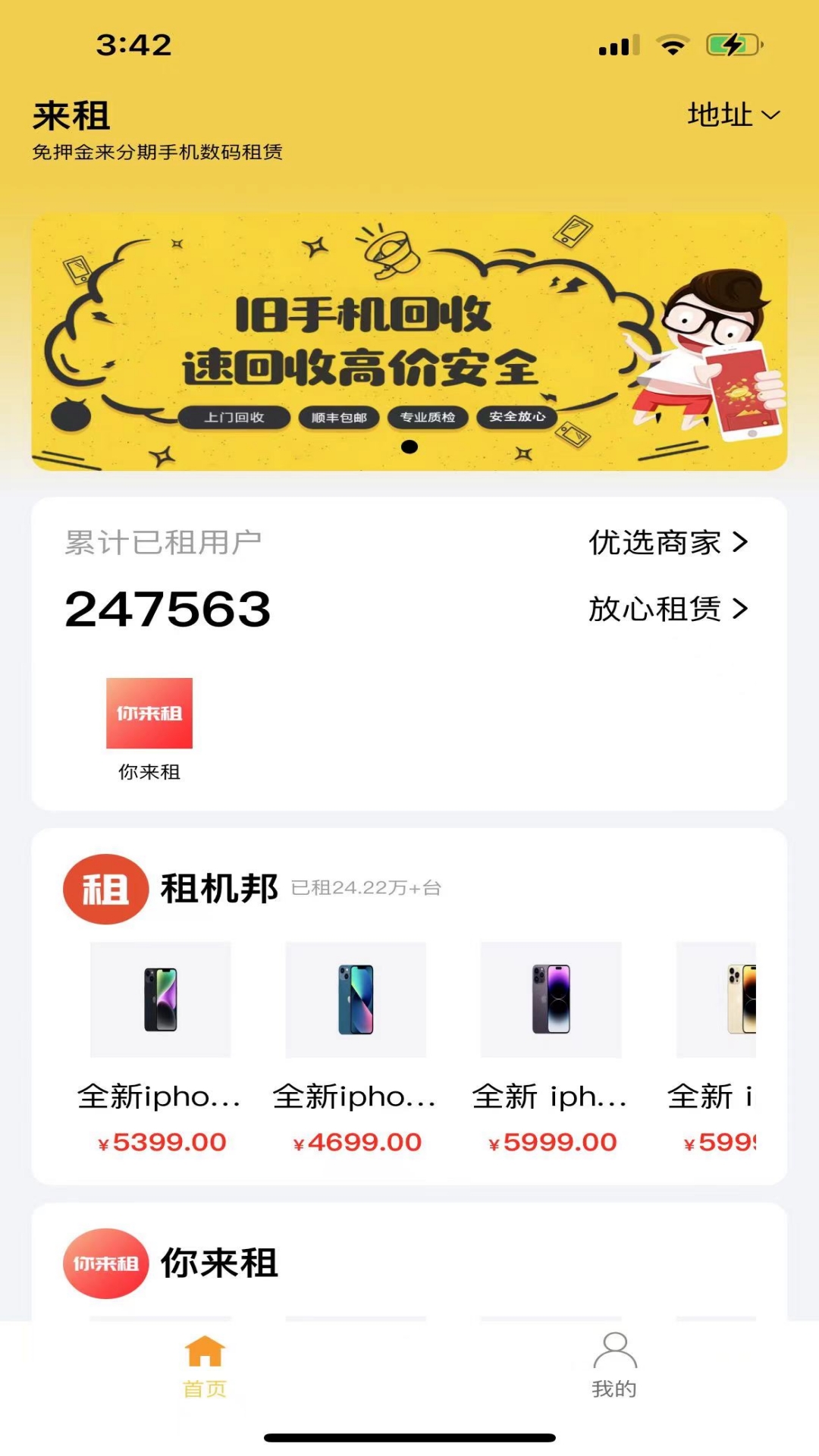
Task: Open the 租机邦 store header
Action: (220, 889)
